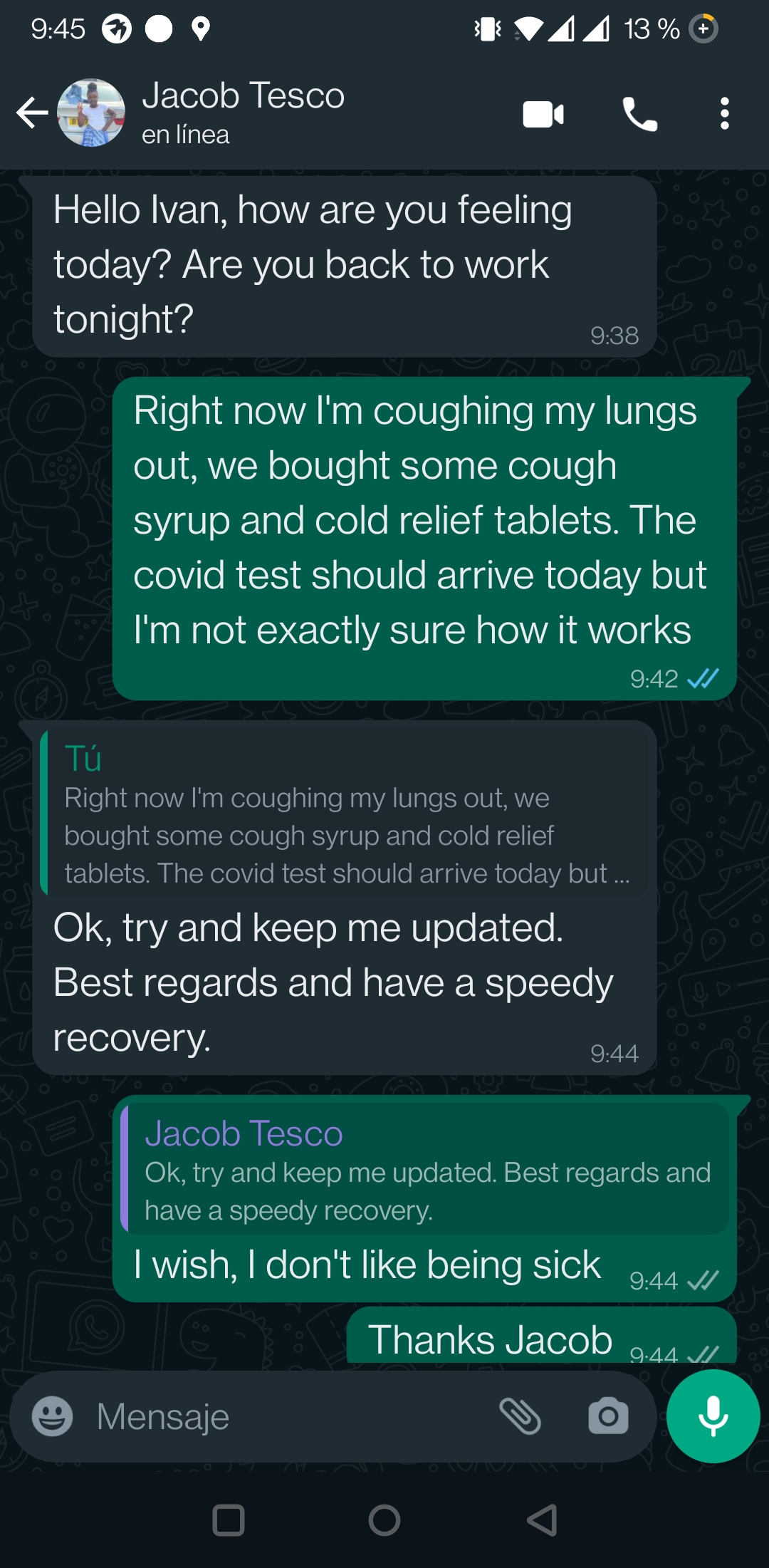Go to the system home screen
The height and width of the screenshot is (1568, 769).
click(384, 1520)
